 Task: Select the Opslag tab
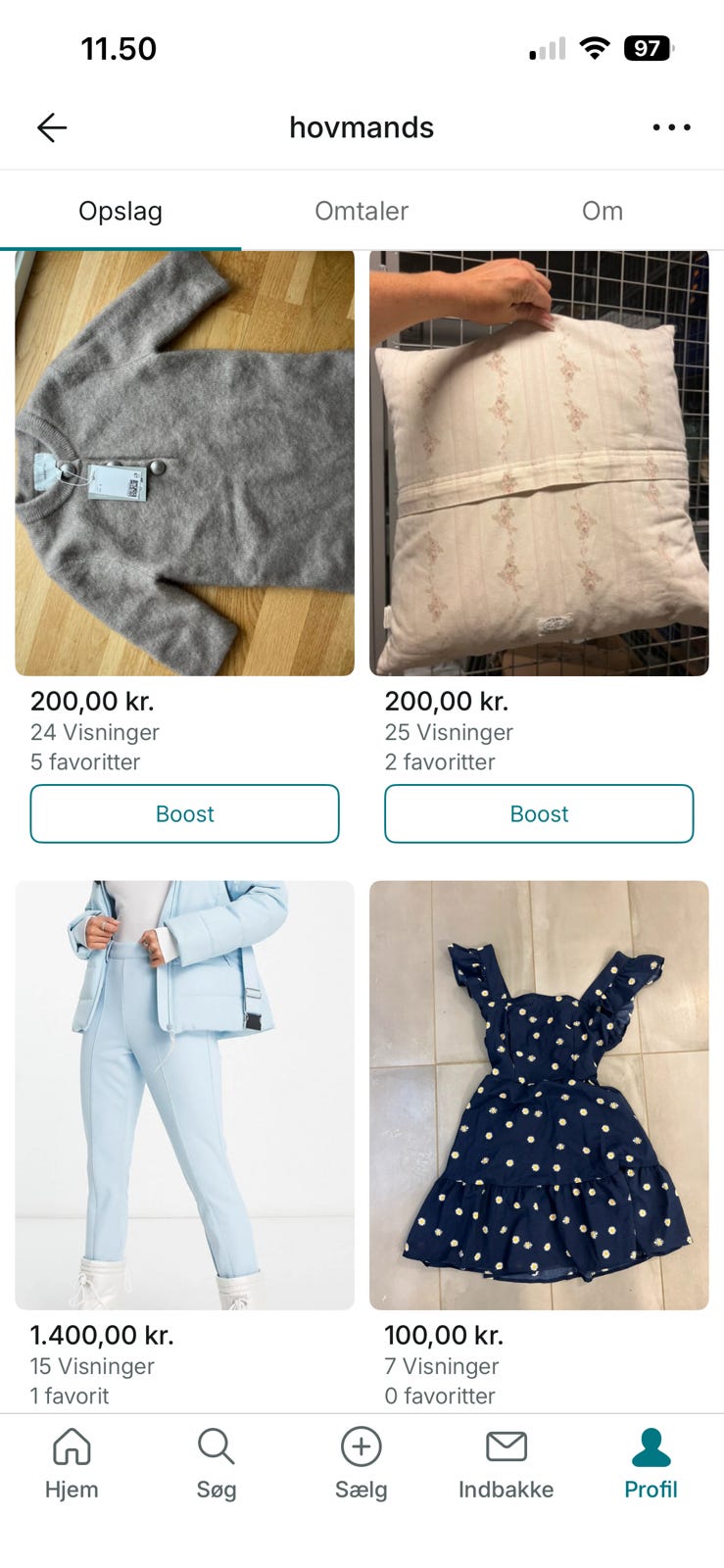click(120, 211)
